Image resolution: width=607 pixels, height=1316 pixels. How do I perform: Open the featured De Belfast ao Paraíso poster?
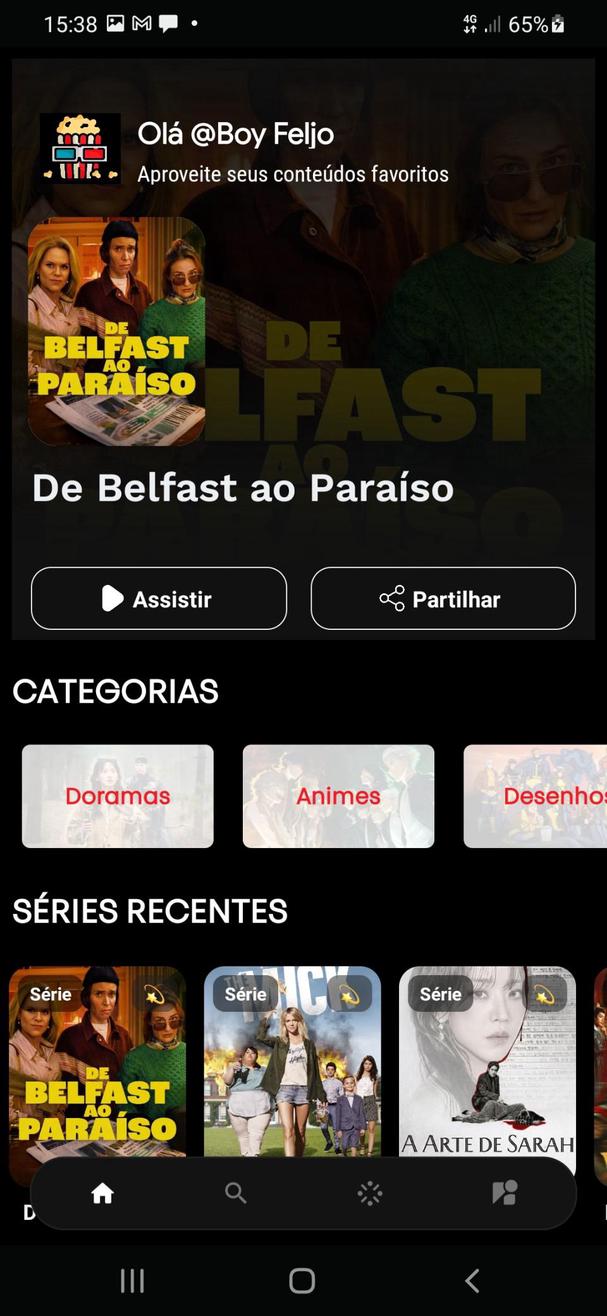click(x=116, y=331)
